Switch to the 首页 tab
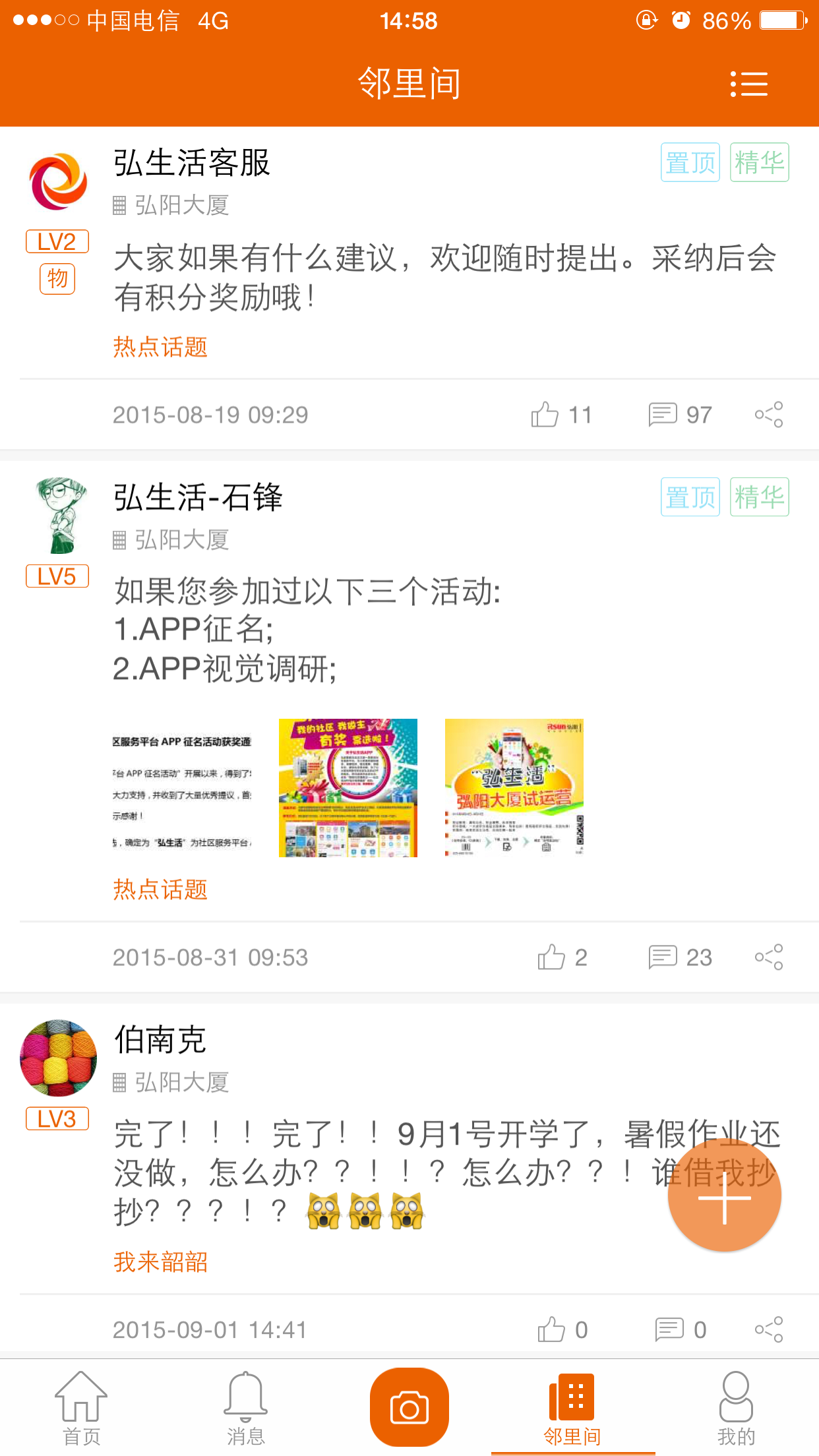The image size is (819, 1456). 81,1407
